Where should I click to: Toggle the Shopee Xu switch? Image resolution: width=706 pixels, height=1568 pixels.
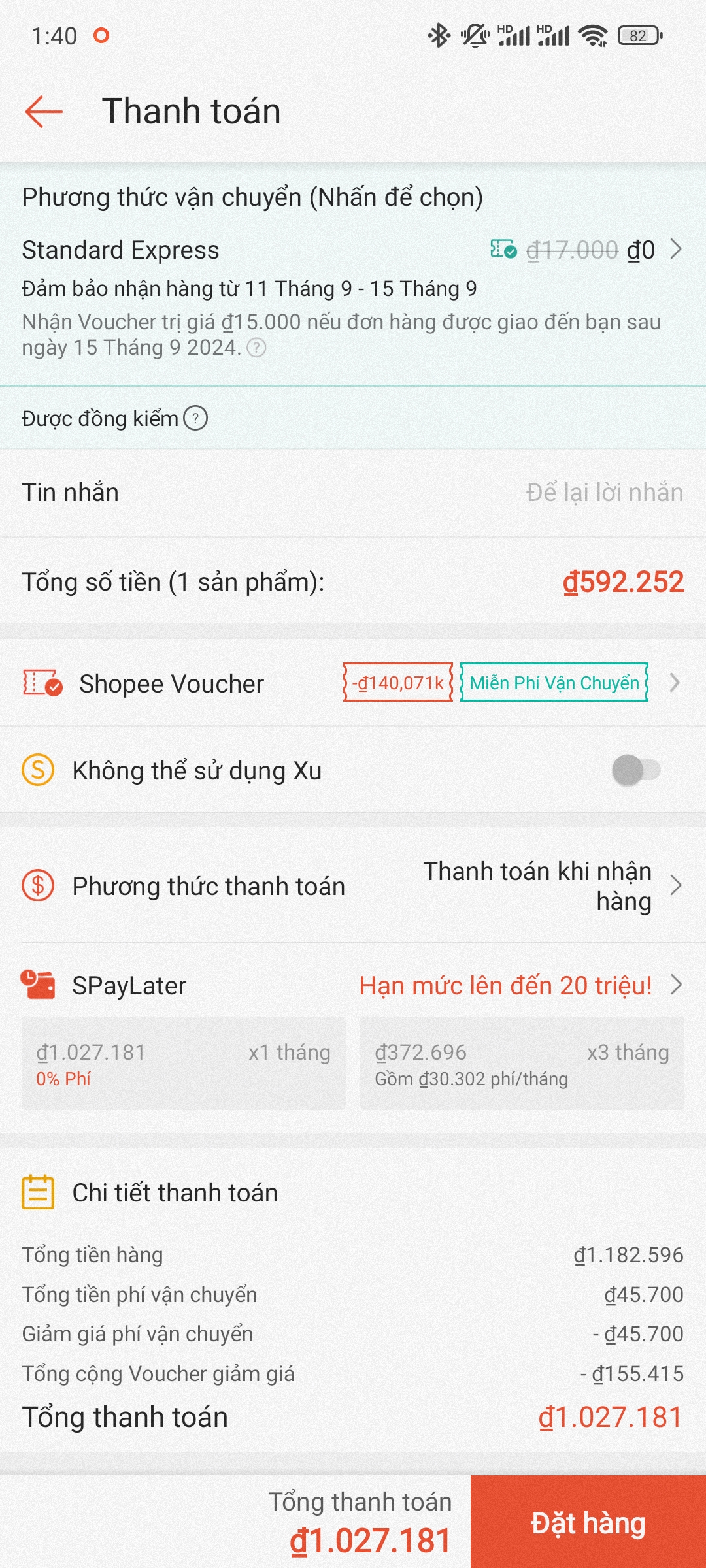(635, 770)
